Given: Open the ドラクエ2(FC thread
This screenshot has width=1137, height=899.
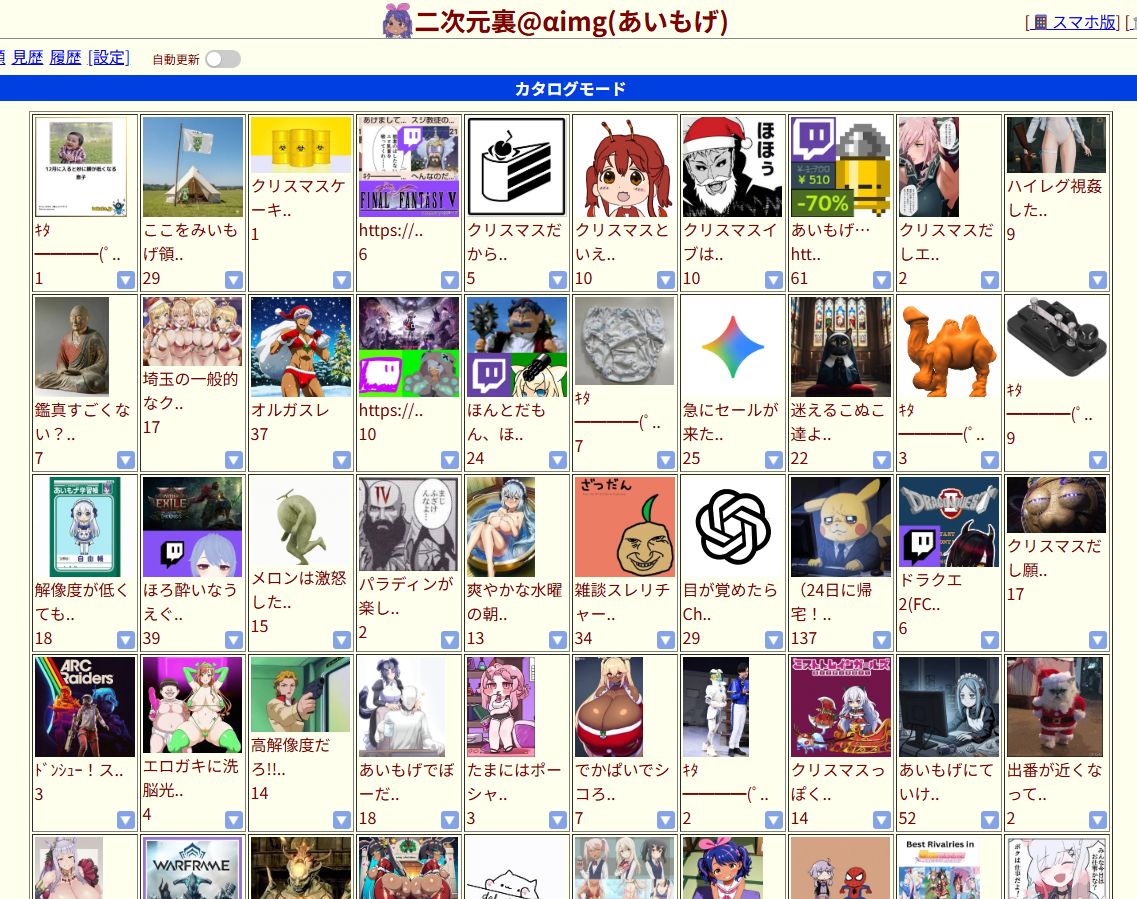Looking at the screenshot, I should coord(928,590).
